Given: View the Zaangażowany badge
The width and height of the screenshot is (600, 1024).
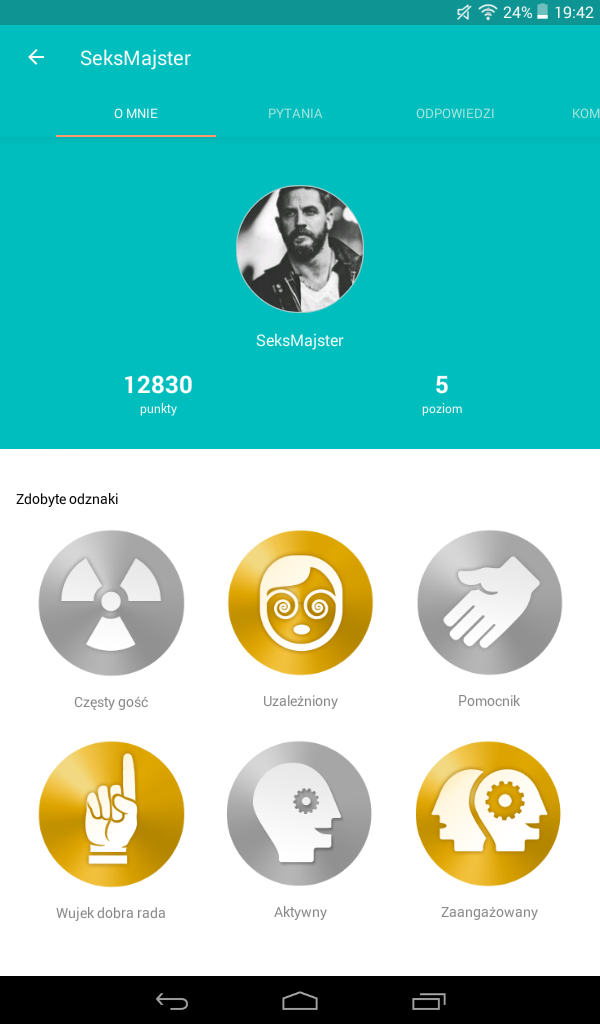Looking at the screenshot, I should [489, 815].
